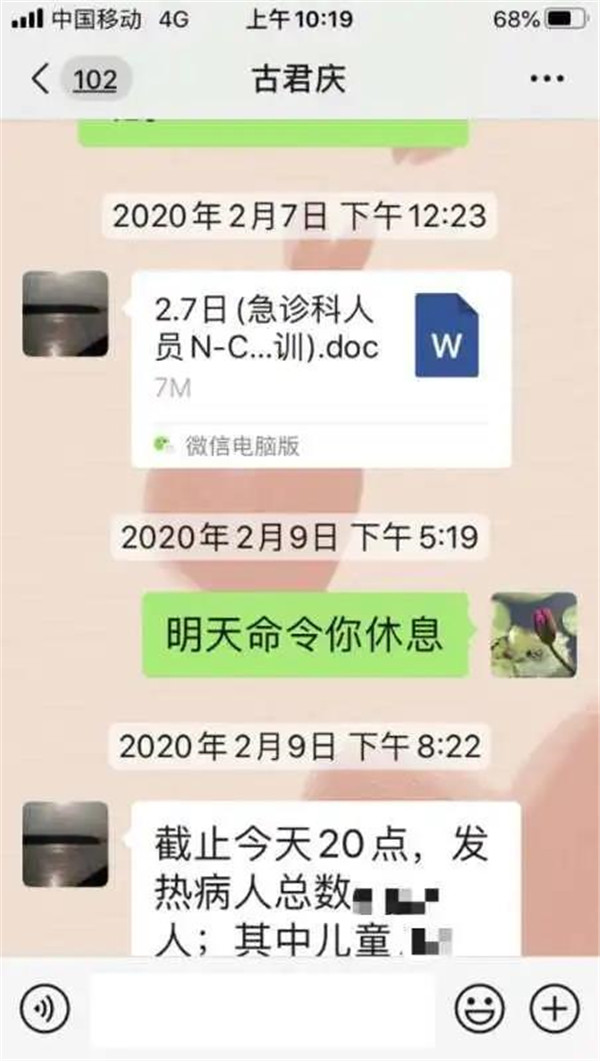Go back to the chat list
600x1061 pixels.
42,79
